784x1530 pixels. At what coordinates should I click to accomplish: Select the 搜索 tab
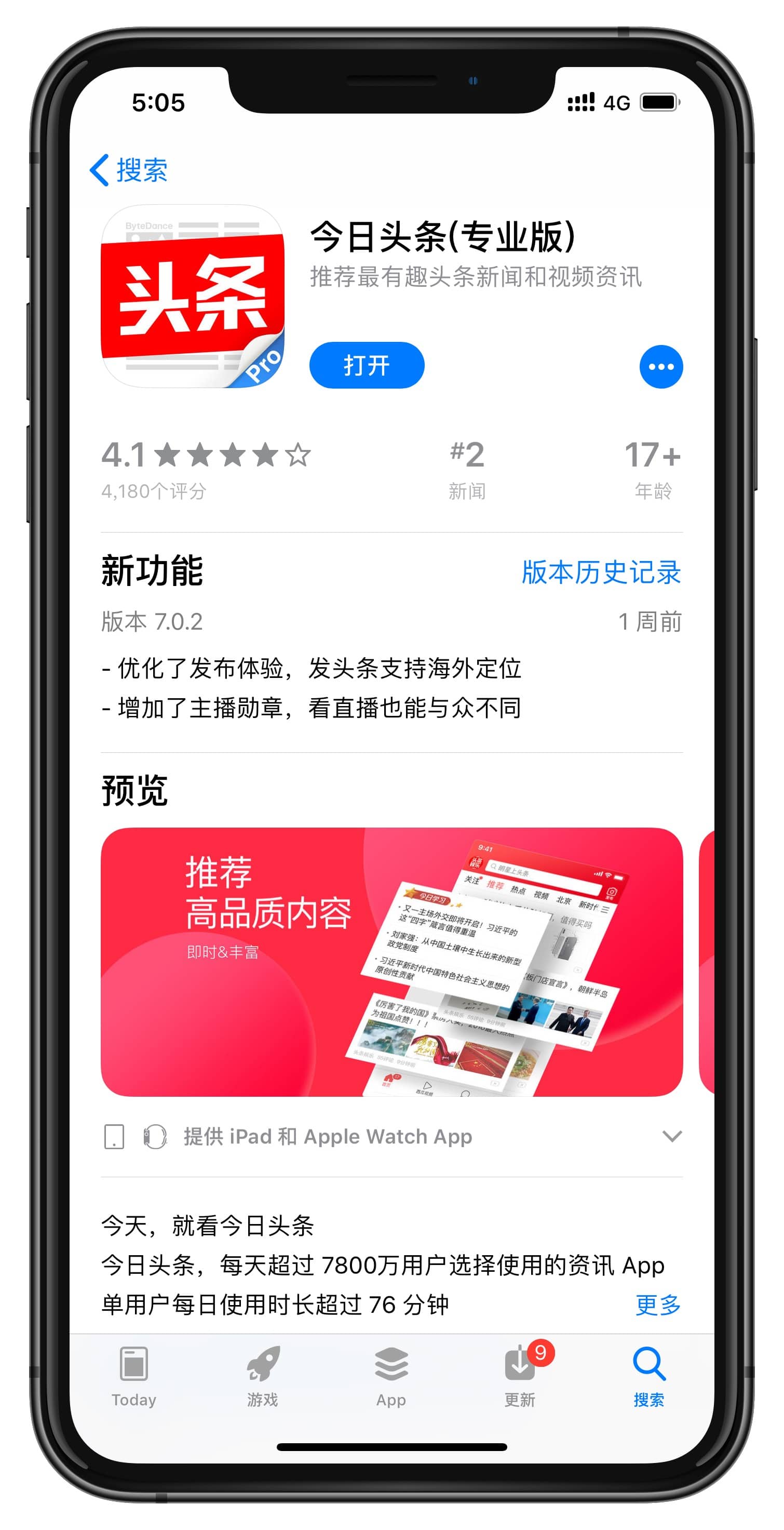[648, 1376]
